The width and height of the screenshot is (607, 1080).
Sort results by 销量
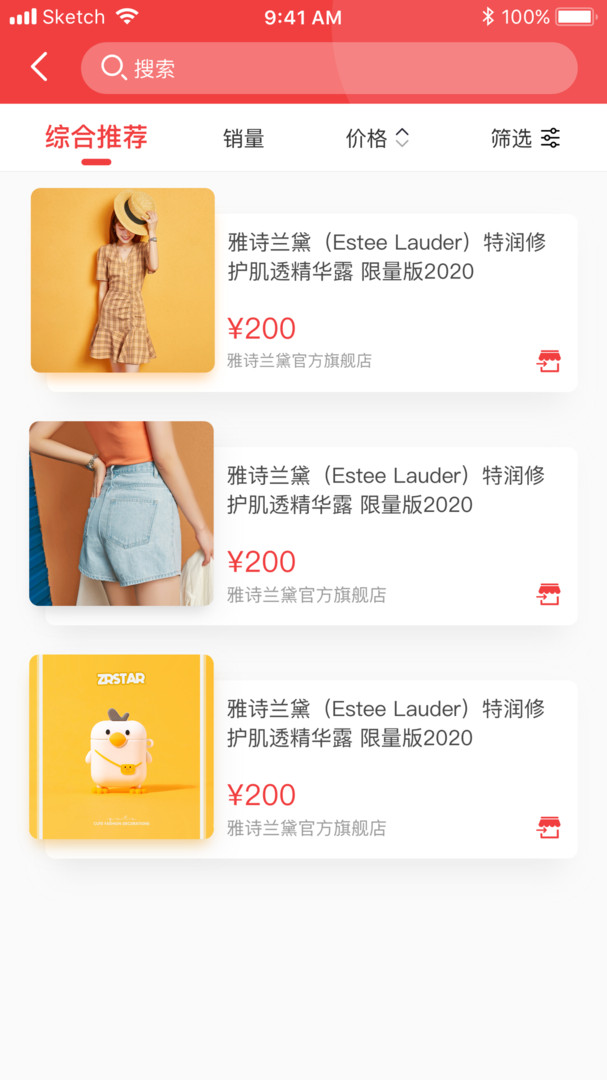tap(243, 139)
